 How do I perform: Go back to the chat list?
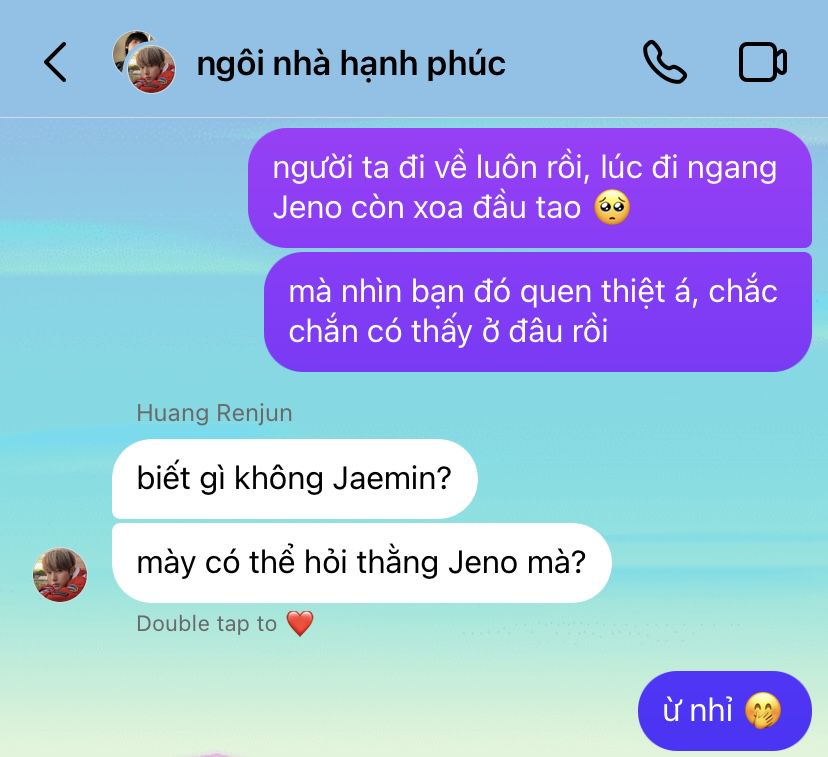[x=55, y=63]
